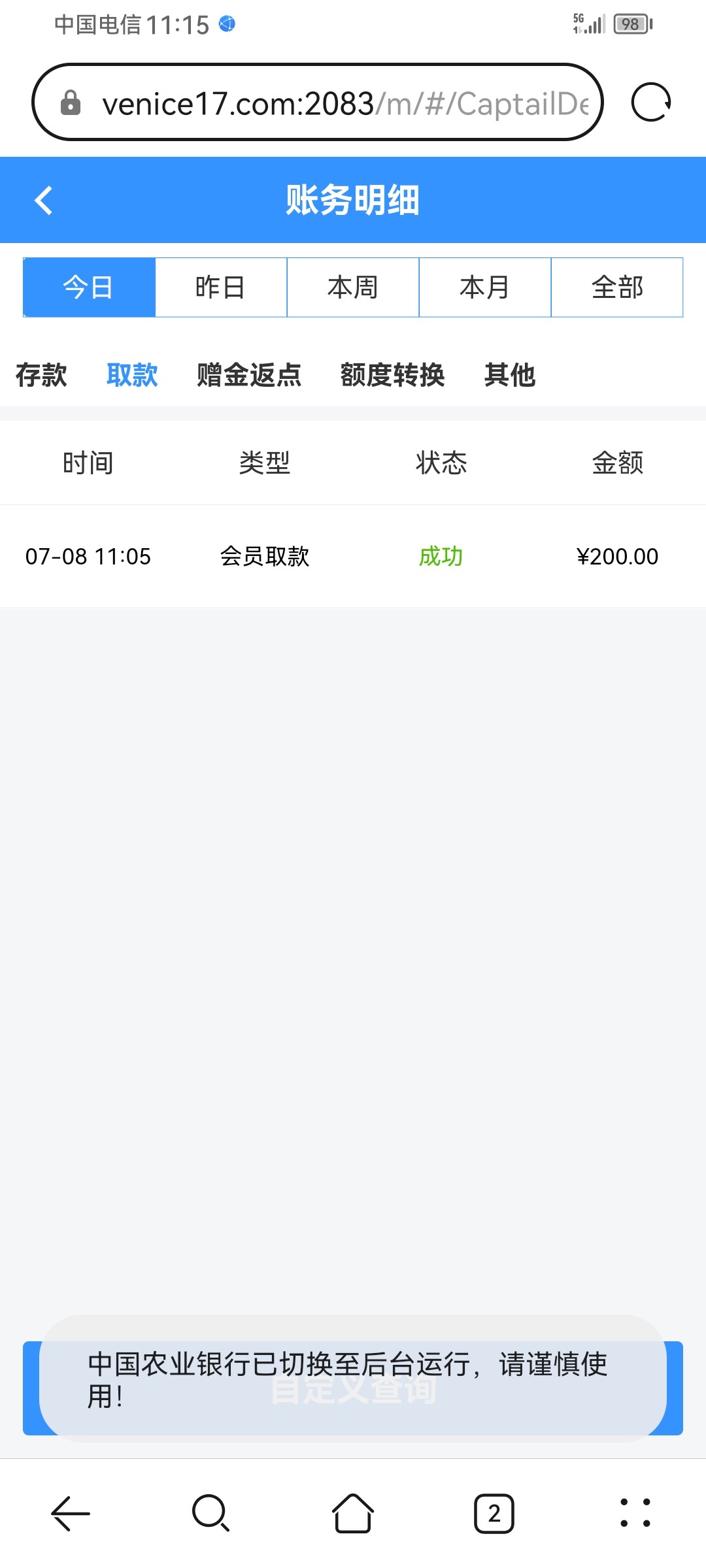Select the 取款 tab

tap(132, 375)
